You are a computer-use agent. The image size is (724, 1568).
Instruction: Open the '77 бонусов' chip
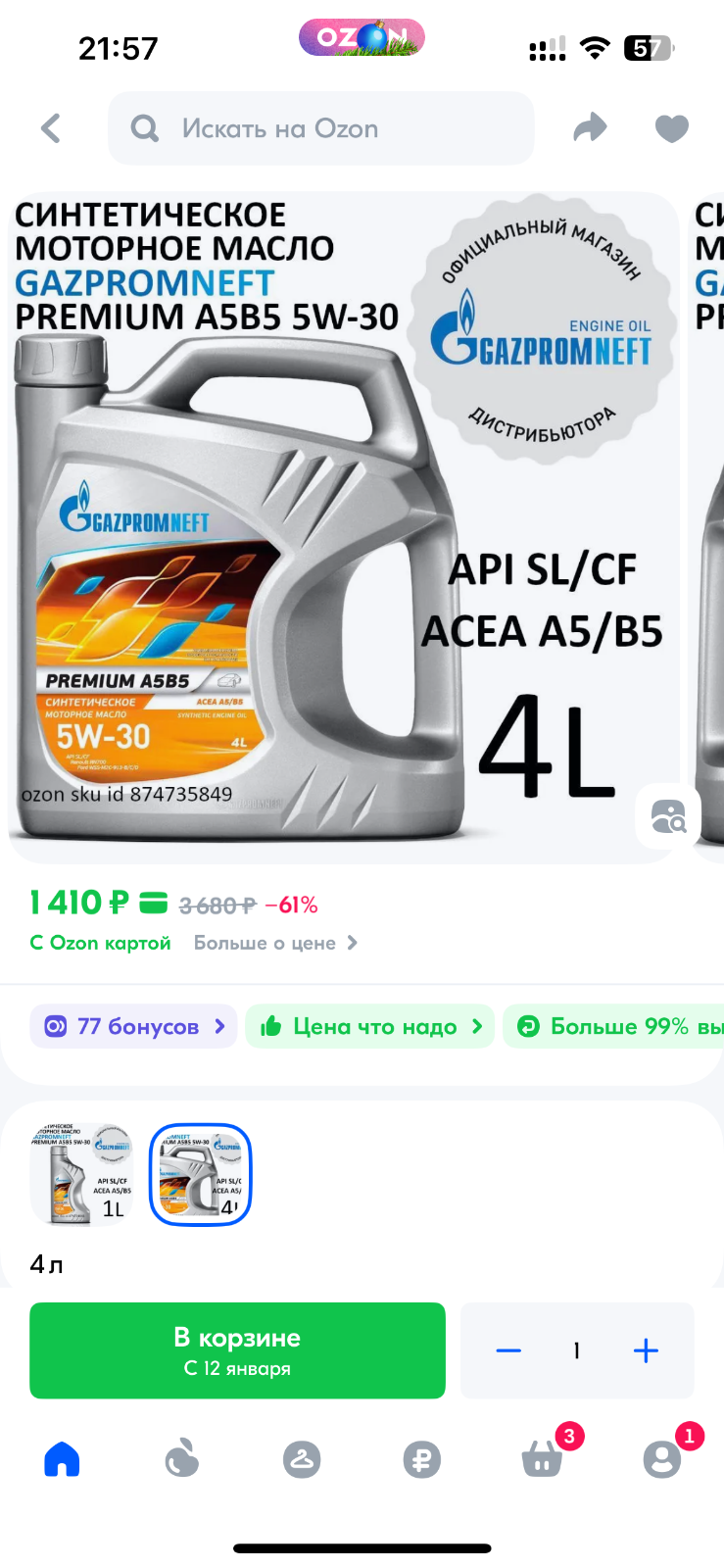pos(134,1026)
